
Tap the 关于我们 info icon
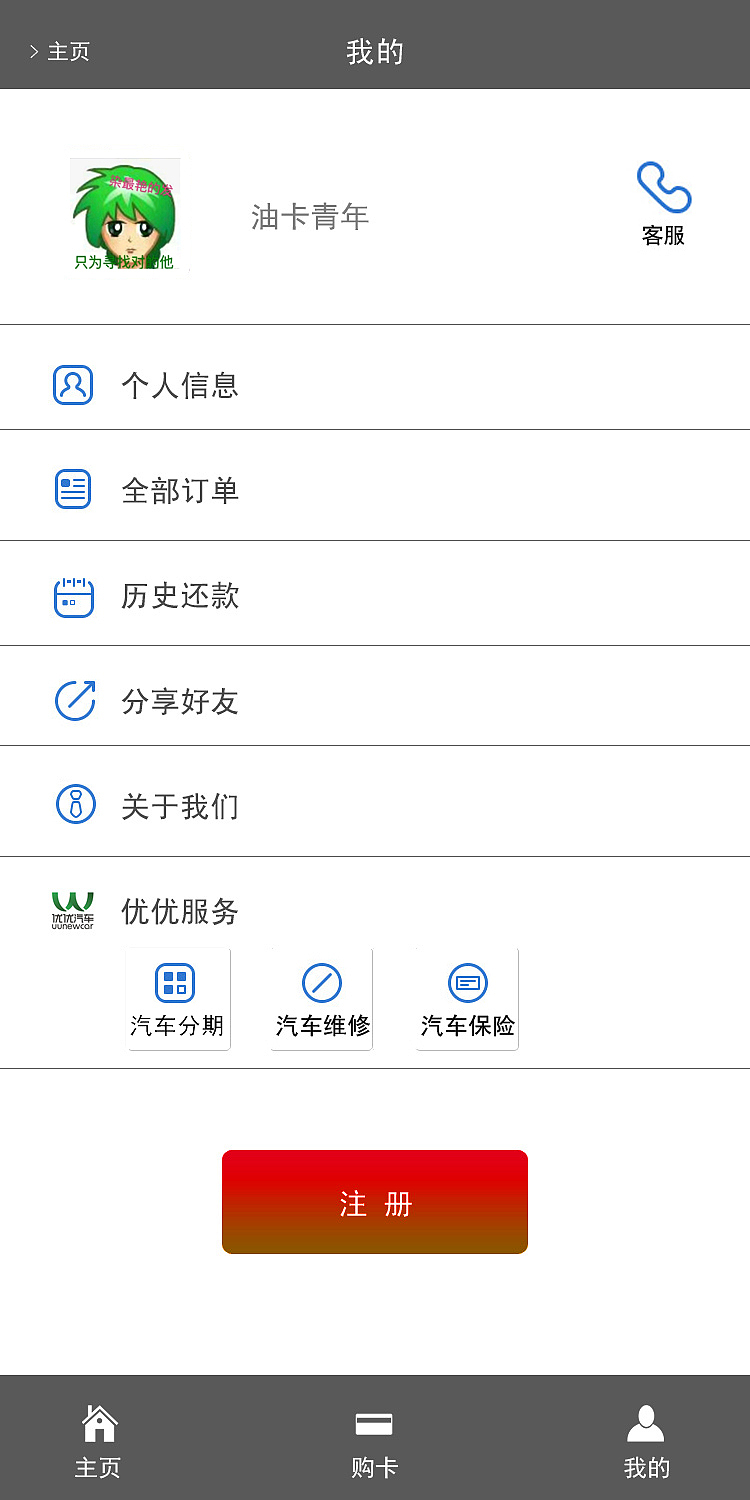(x=73, y=806)
